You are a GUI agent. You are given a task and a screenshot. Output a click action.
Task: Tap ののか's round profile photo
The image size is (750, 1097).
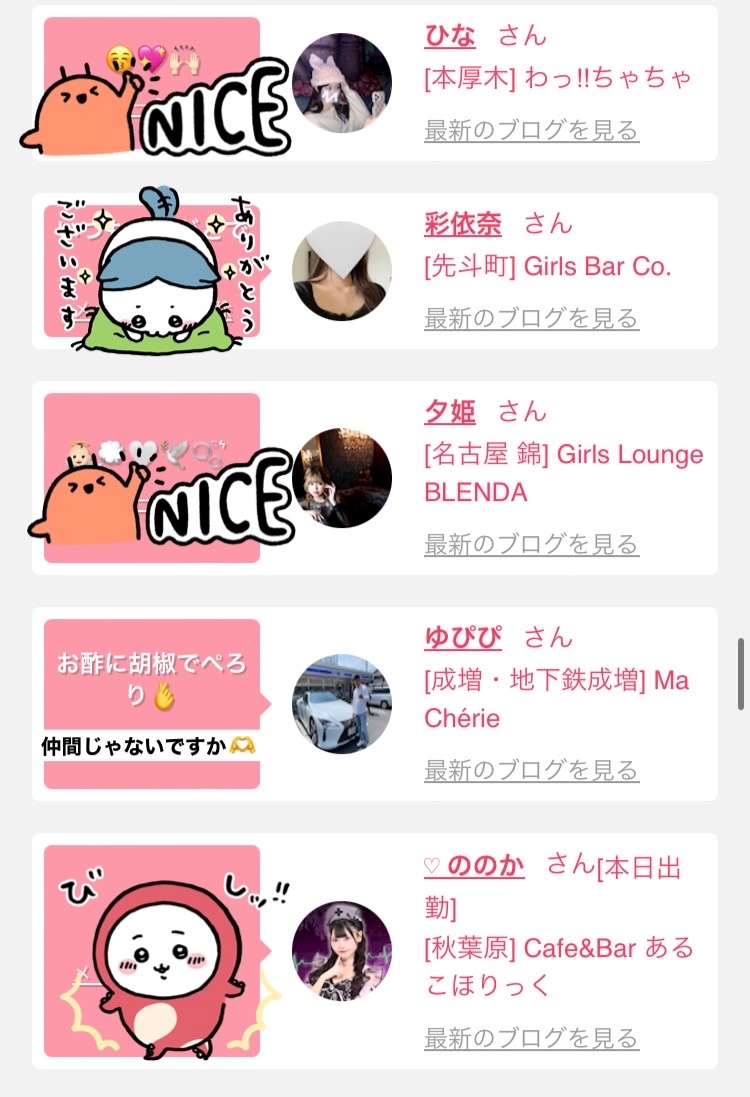[341, 950]
